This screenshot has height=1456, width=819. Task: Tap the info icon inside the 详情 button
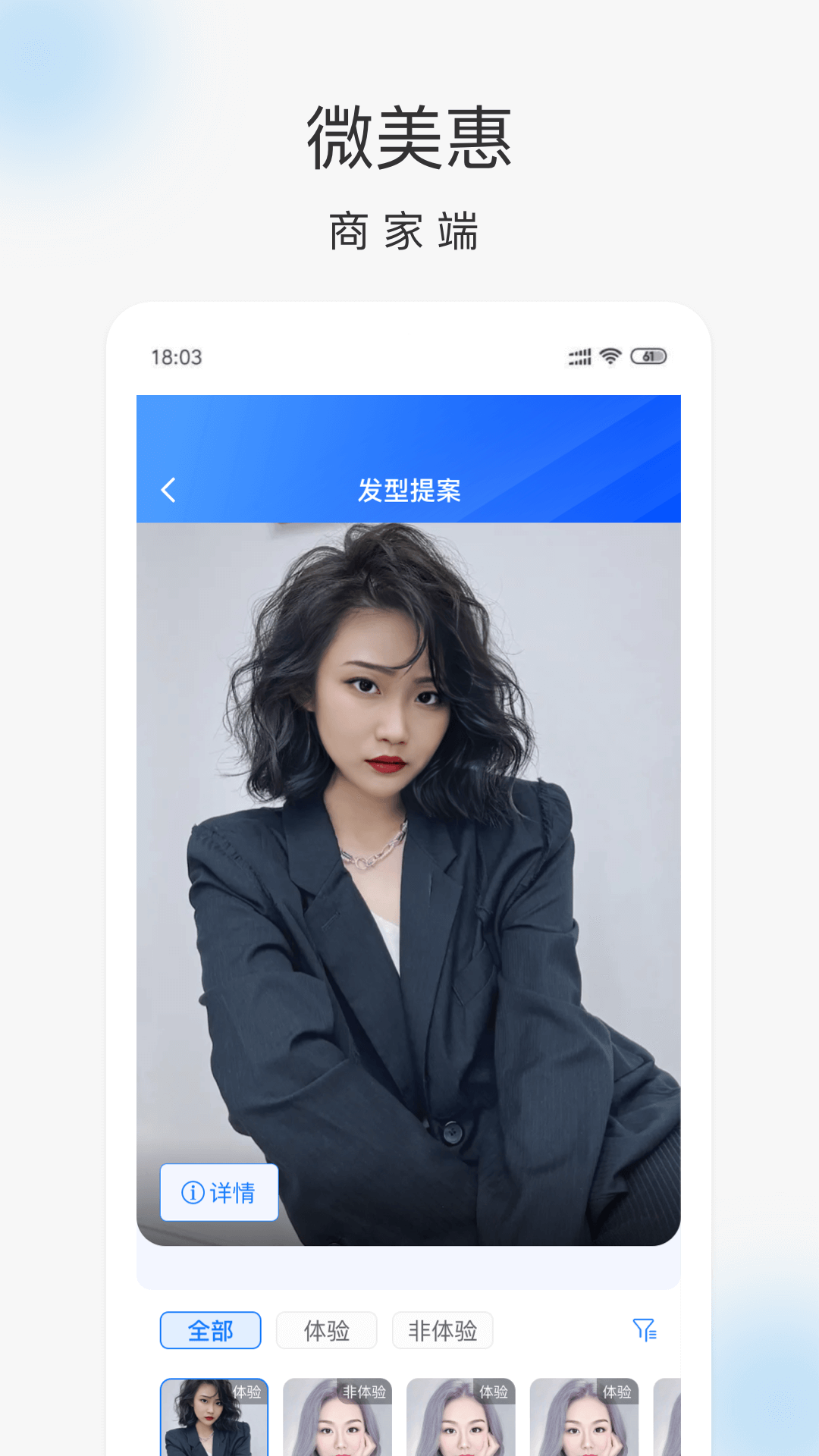coord(195,1192)
